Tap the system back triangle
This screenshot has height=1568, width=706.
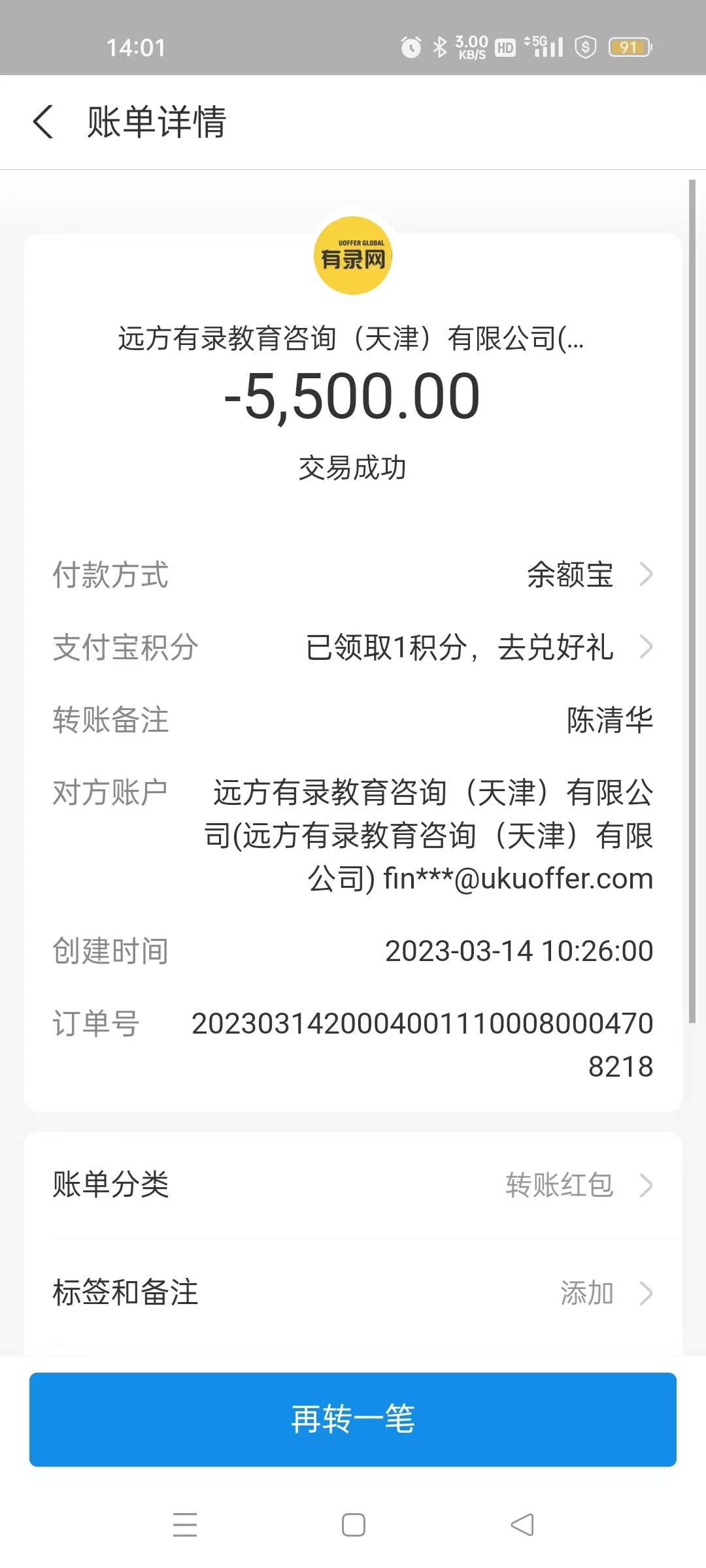(x=522, y=1525)
